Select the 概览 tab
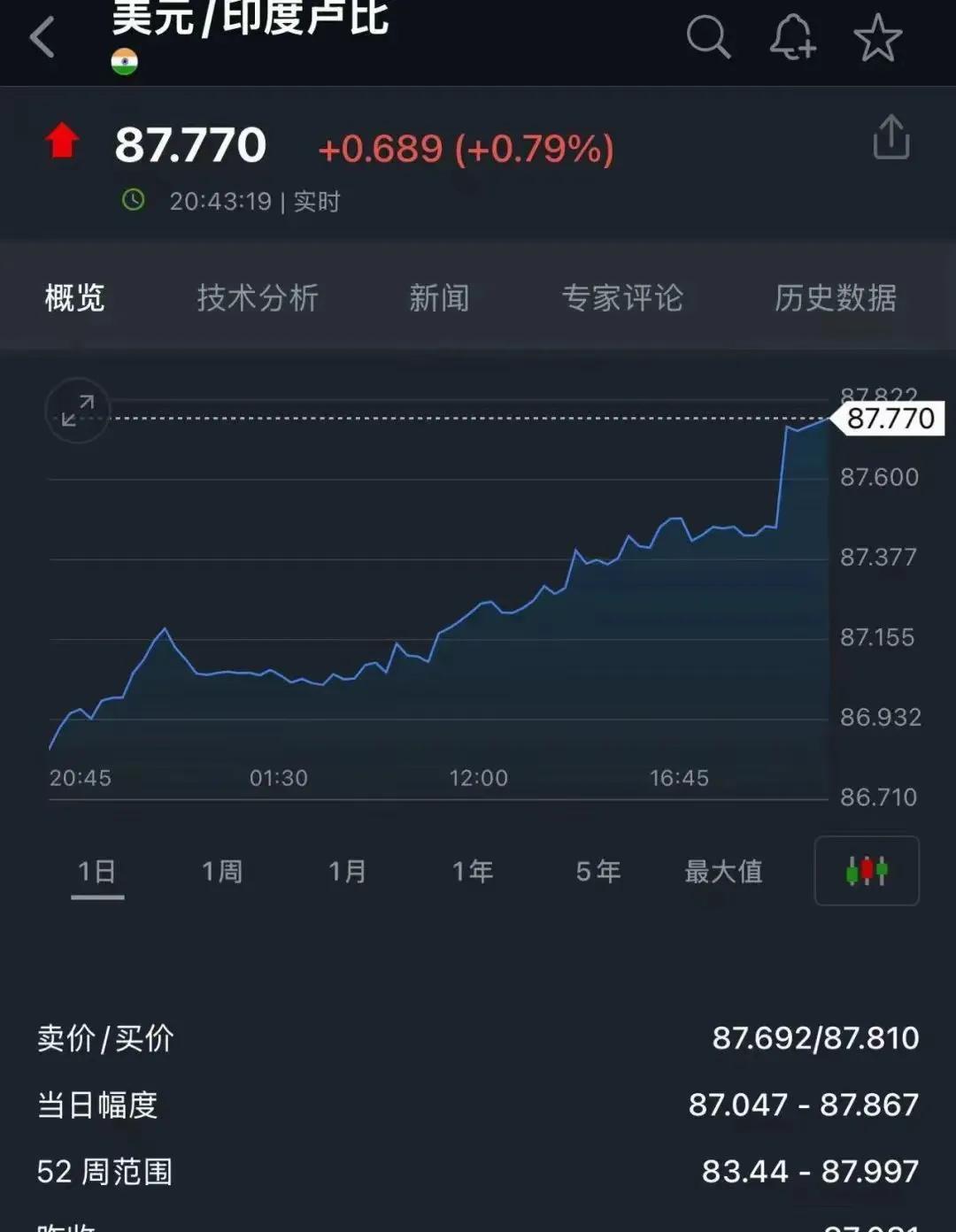The height and width of the screenshot is (1232, 956). point(75,298)
